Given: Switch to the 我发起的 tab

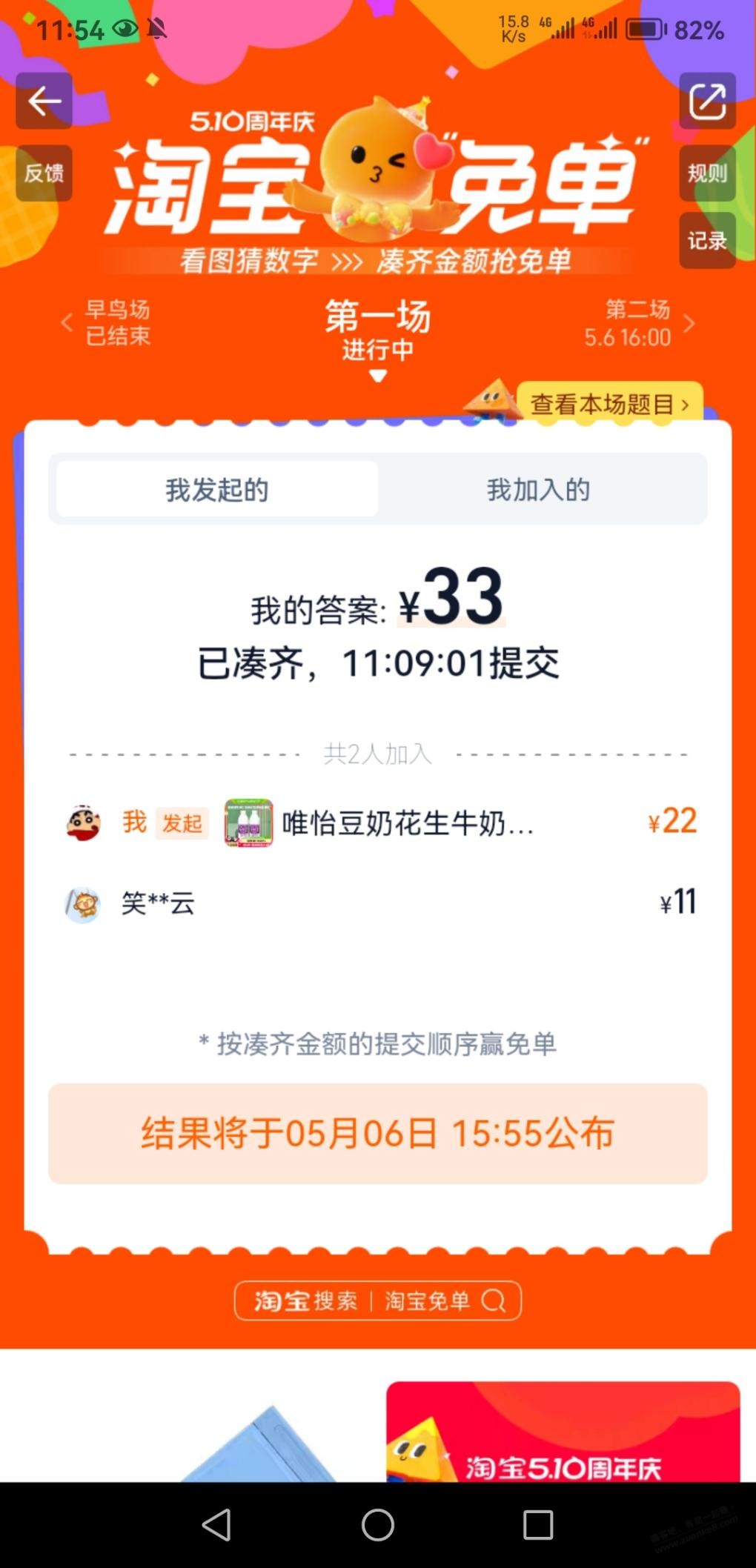Looking at the screenshot, I should (x=217, y=490).
